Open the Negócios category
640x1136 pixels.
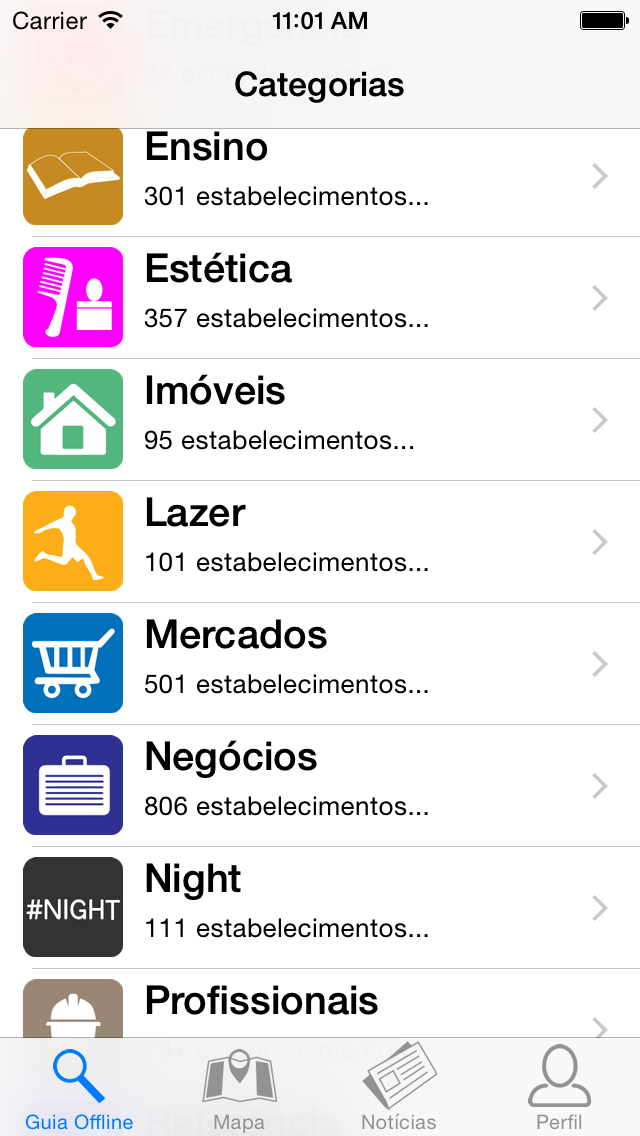320,785
